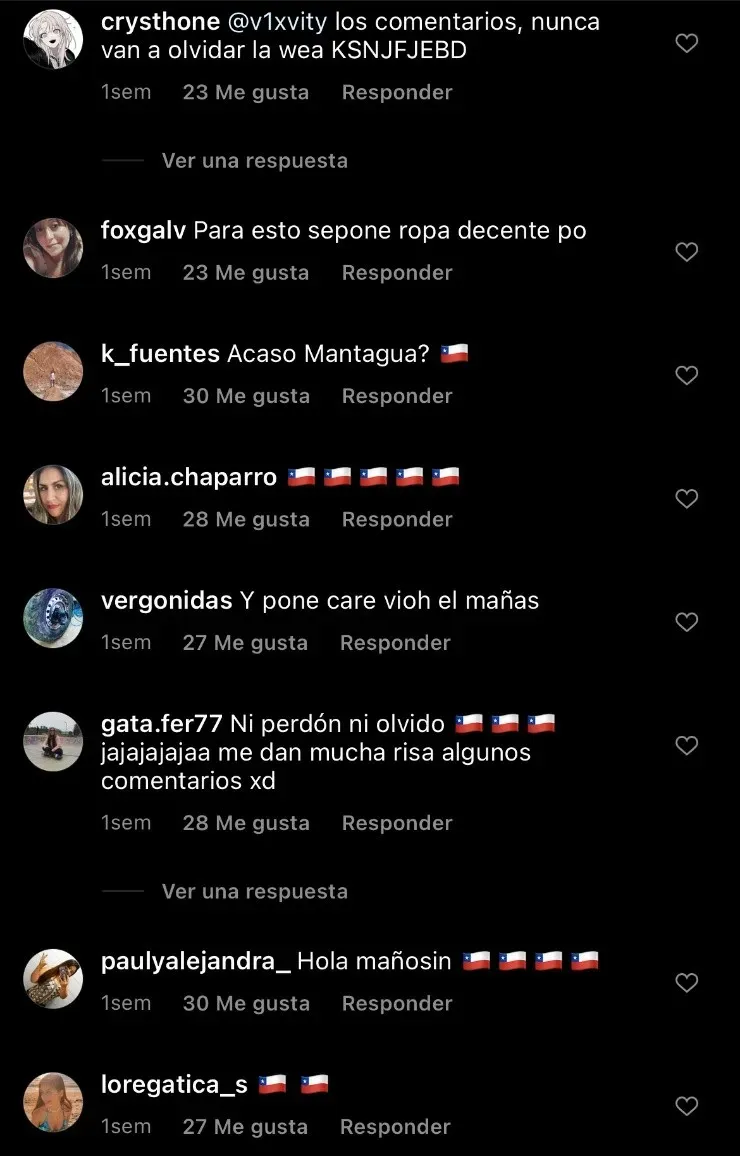Expand the reply under crysthone's comment
The height and width of the screenshot is (1156, 740).
(254, 160)
